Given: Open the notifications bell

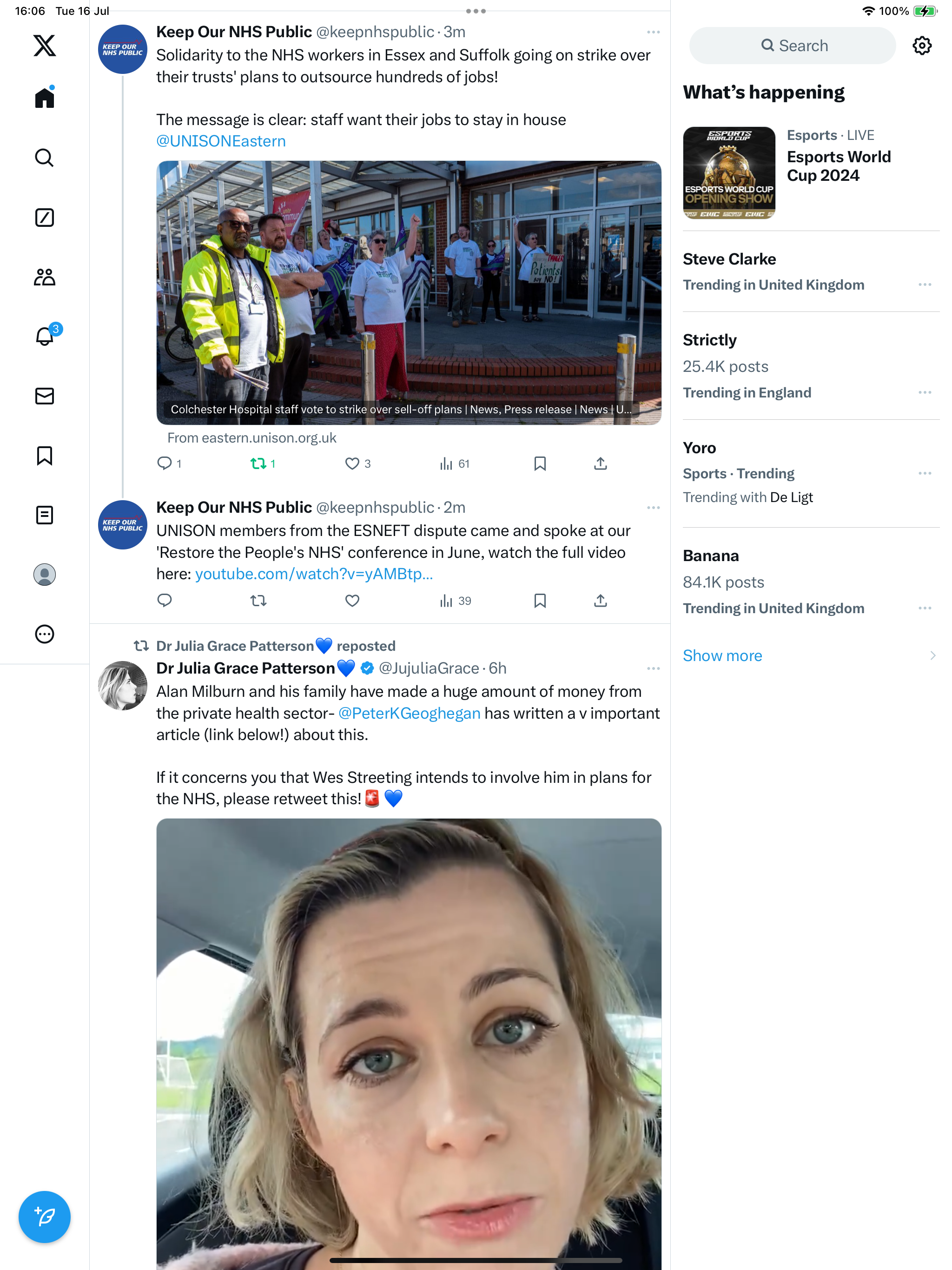Looking at the screenshot, I should point(44,337).
